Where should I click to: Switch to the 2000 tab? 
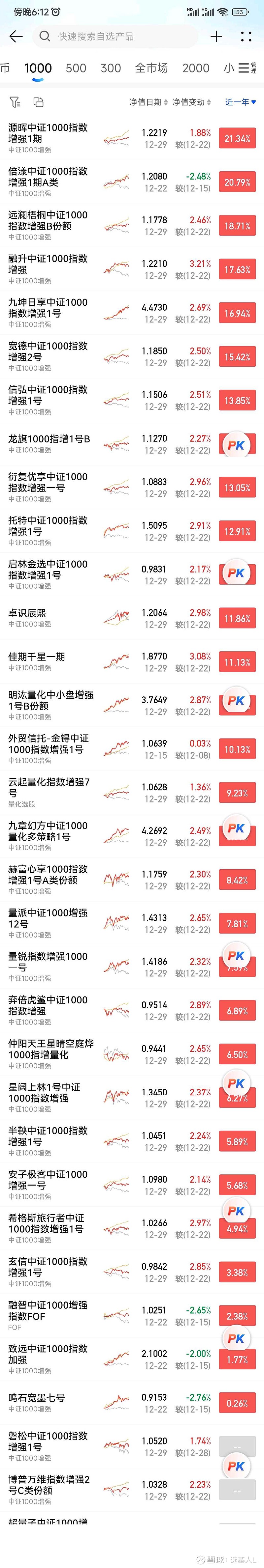[x=196, y=68]
